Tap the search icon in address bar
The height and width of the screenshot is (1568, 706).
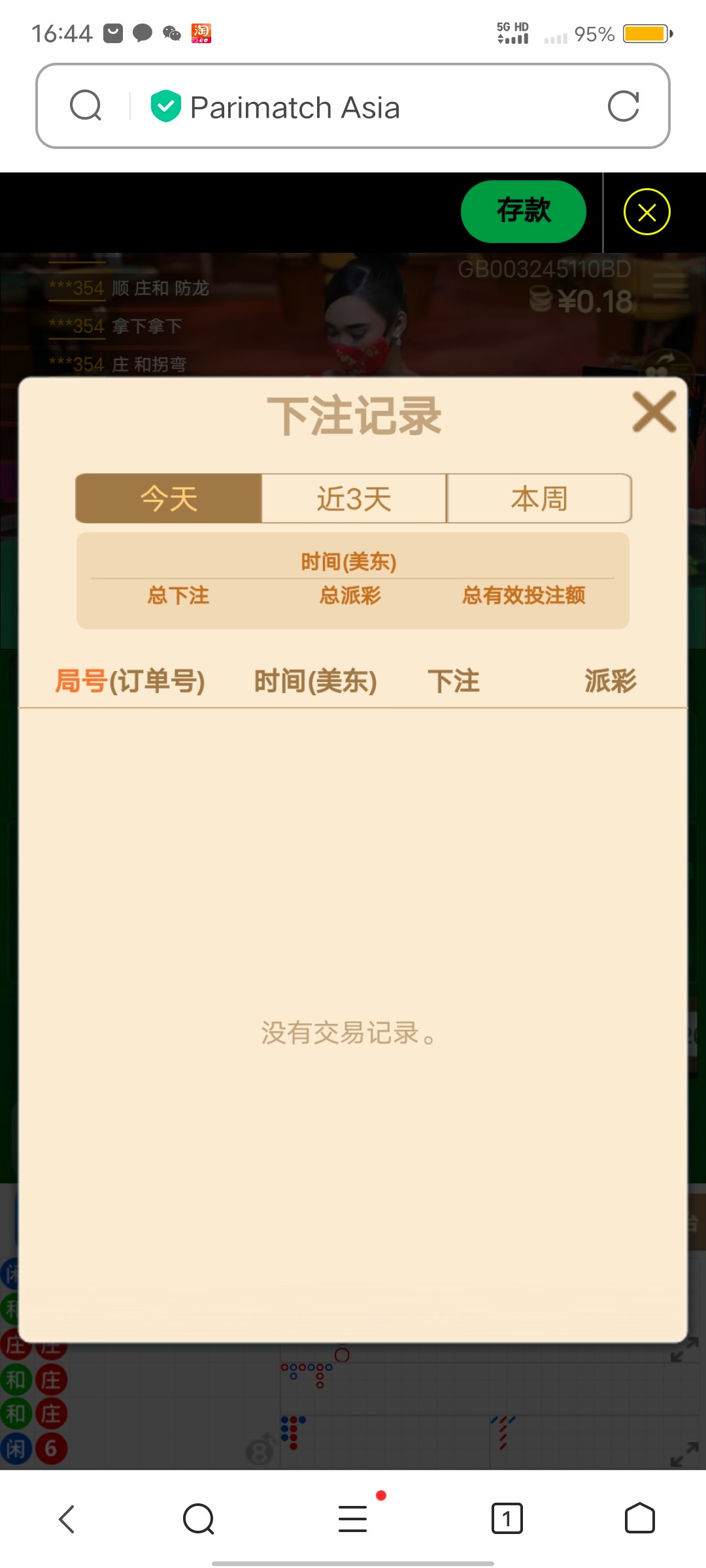click(86, 106)
